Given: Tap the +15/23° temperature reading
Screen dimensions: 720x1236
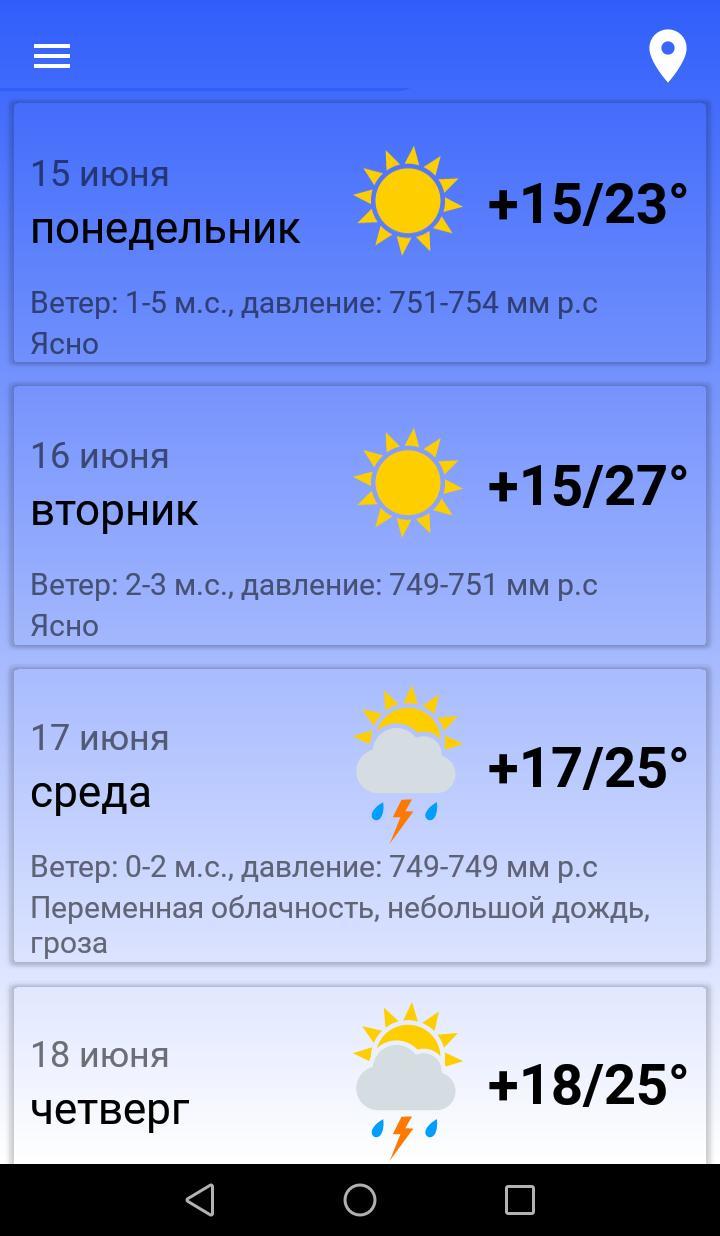Looking at the screenshot, I should click(587, 205).
